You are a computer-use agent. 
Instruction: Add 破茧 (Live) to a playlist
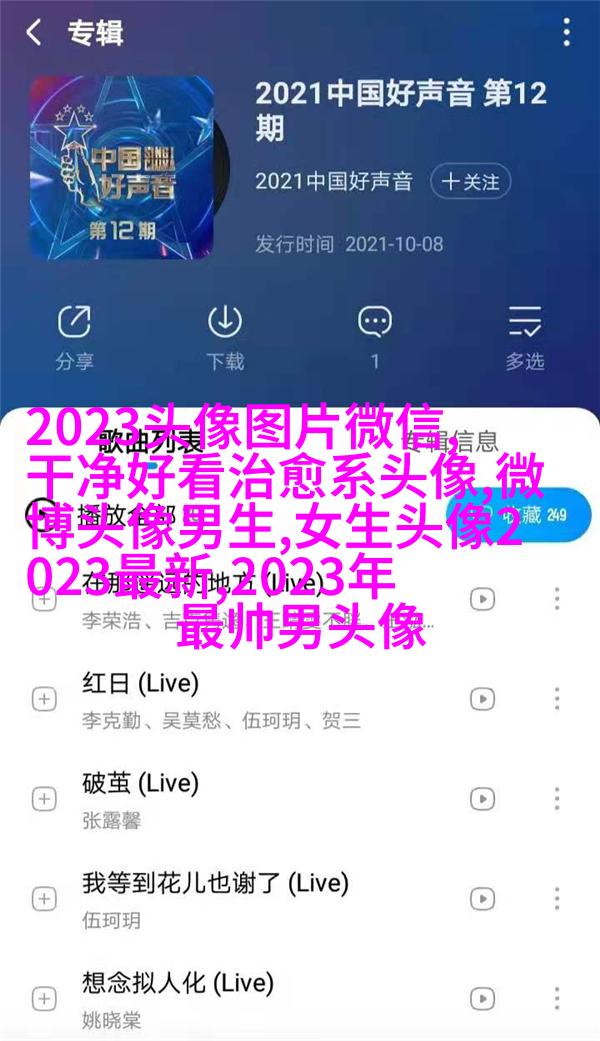[x=44, y=799]
